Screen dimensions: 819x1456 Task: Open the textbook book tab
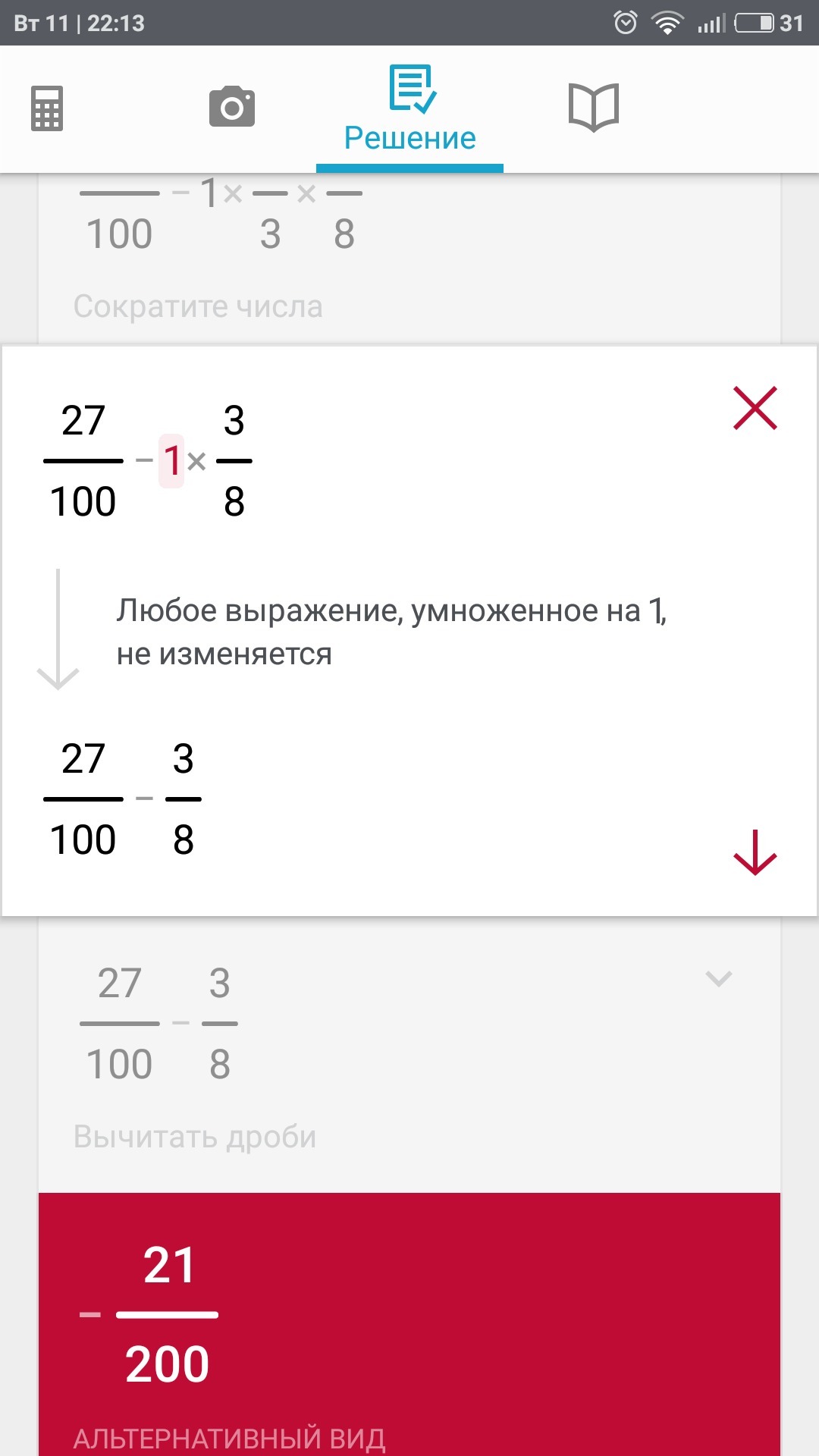(x=594, y=108)
